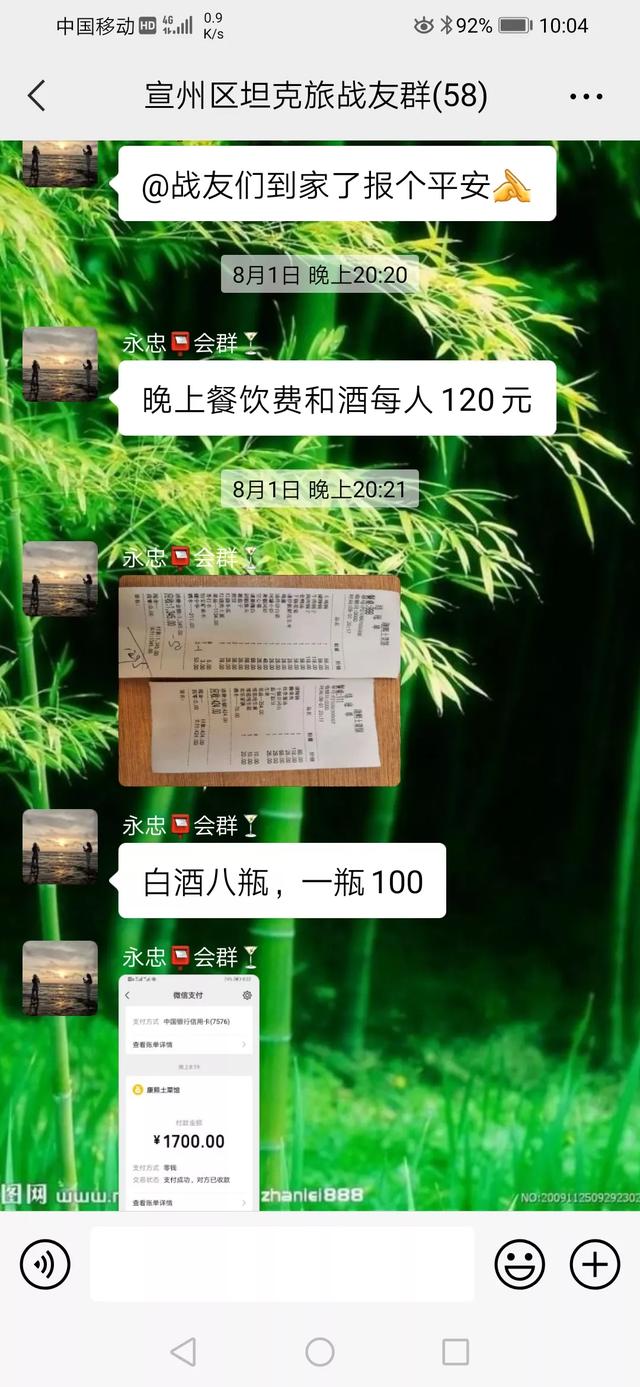
Task: Open the emoji picker
Action: click(520, 1264)
